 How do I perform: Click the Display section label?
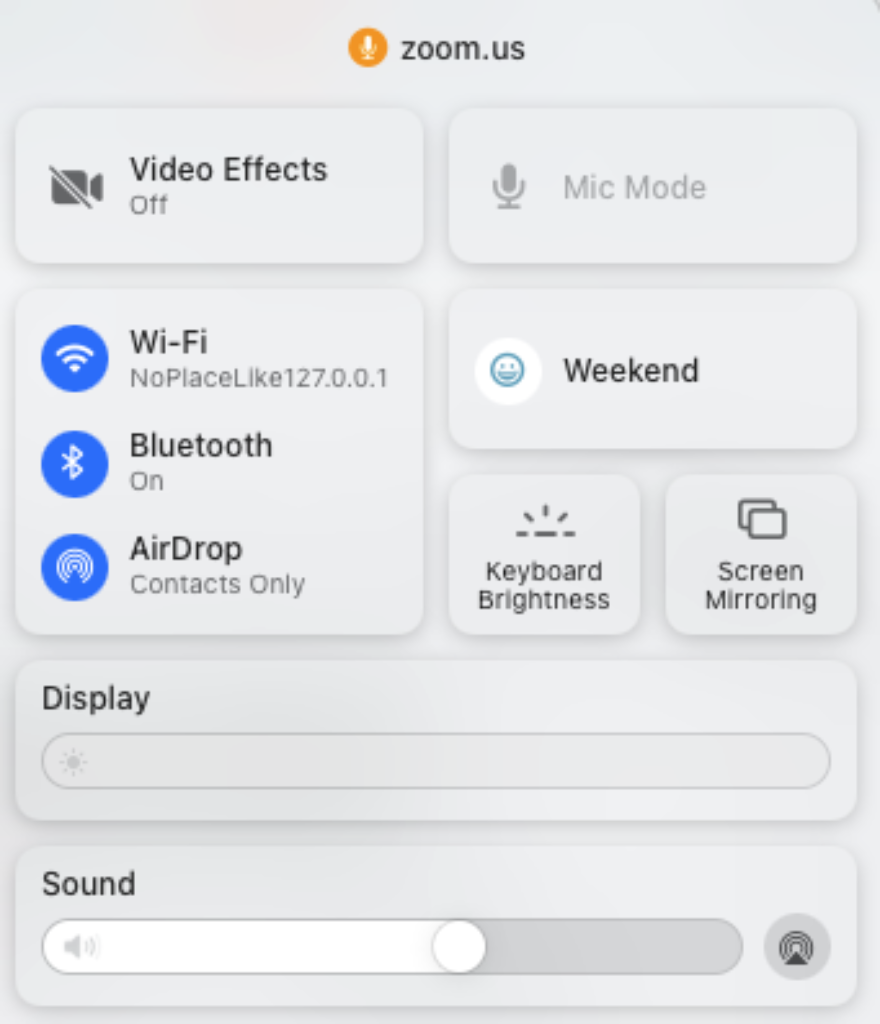pos(95,699)
